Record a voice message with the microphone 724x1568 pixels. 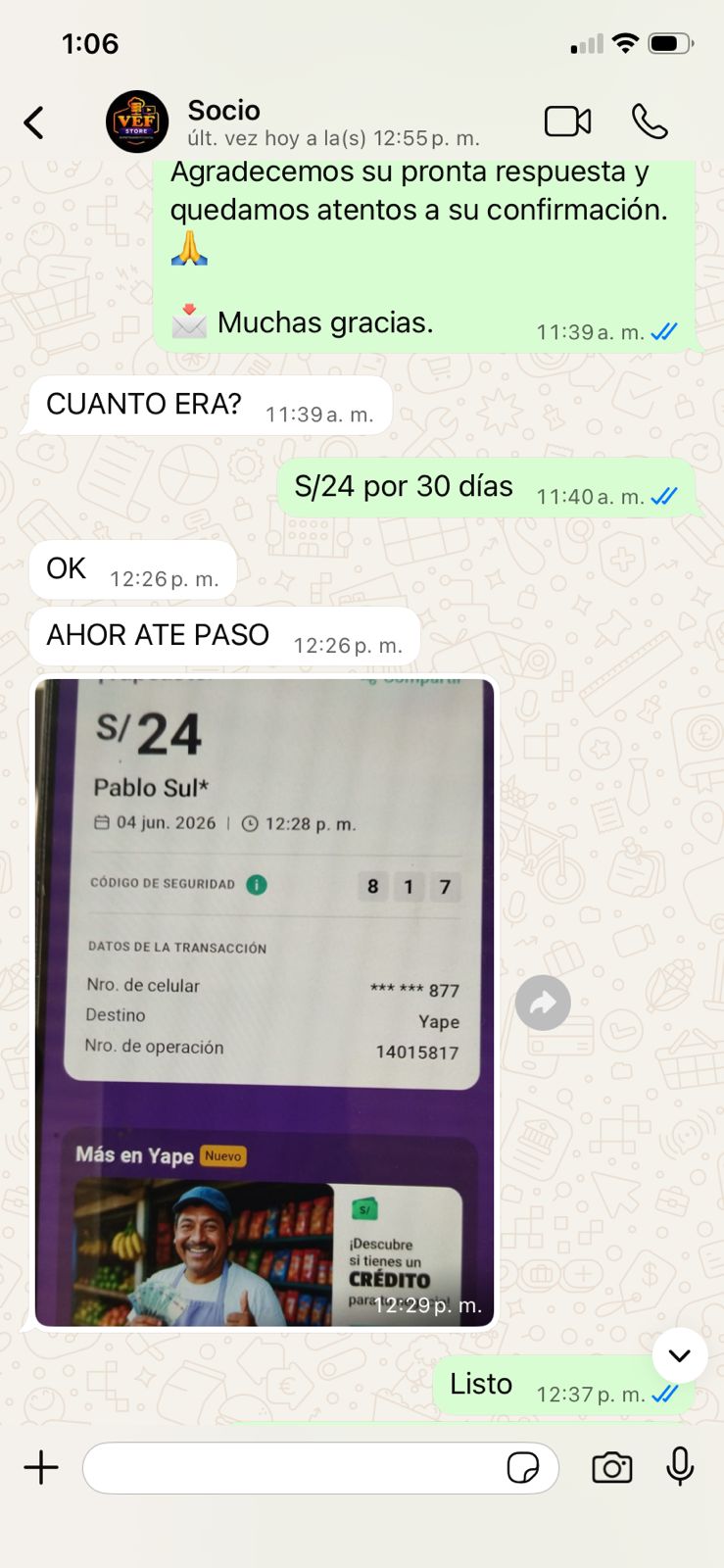(680, 1466)
